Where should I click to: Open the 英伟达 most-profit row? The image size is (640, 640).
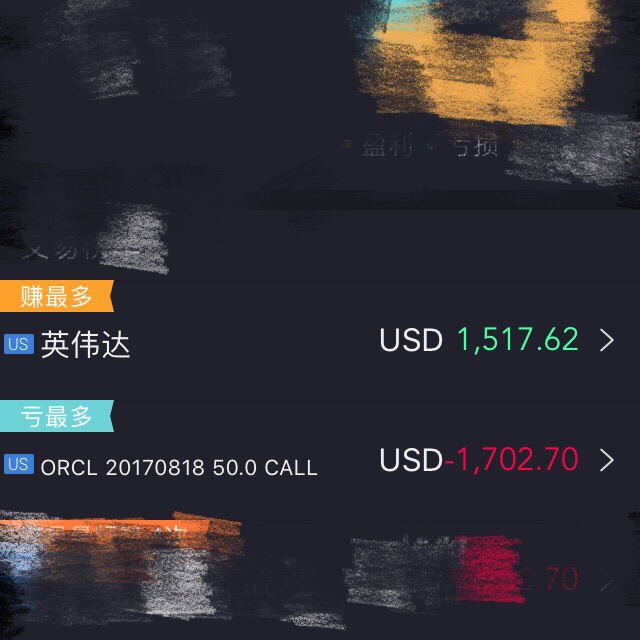[x=320, y=342]
